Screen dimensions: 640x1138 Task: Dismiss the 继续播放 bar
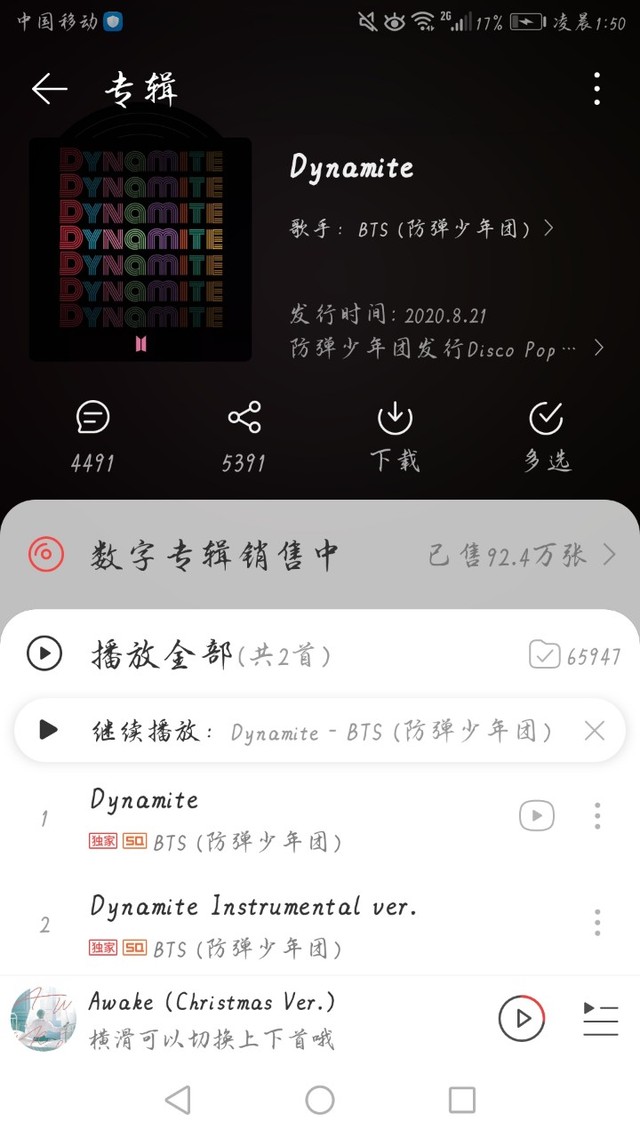(x=594, y=731)
